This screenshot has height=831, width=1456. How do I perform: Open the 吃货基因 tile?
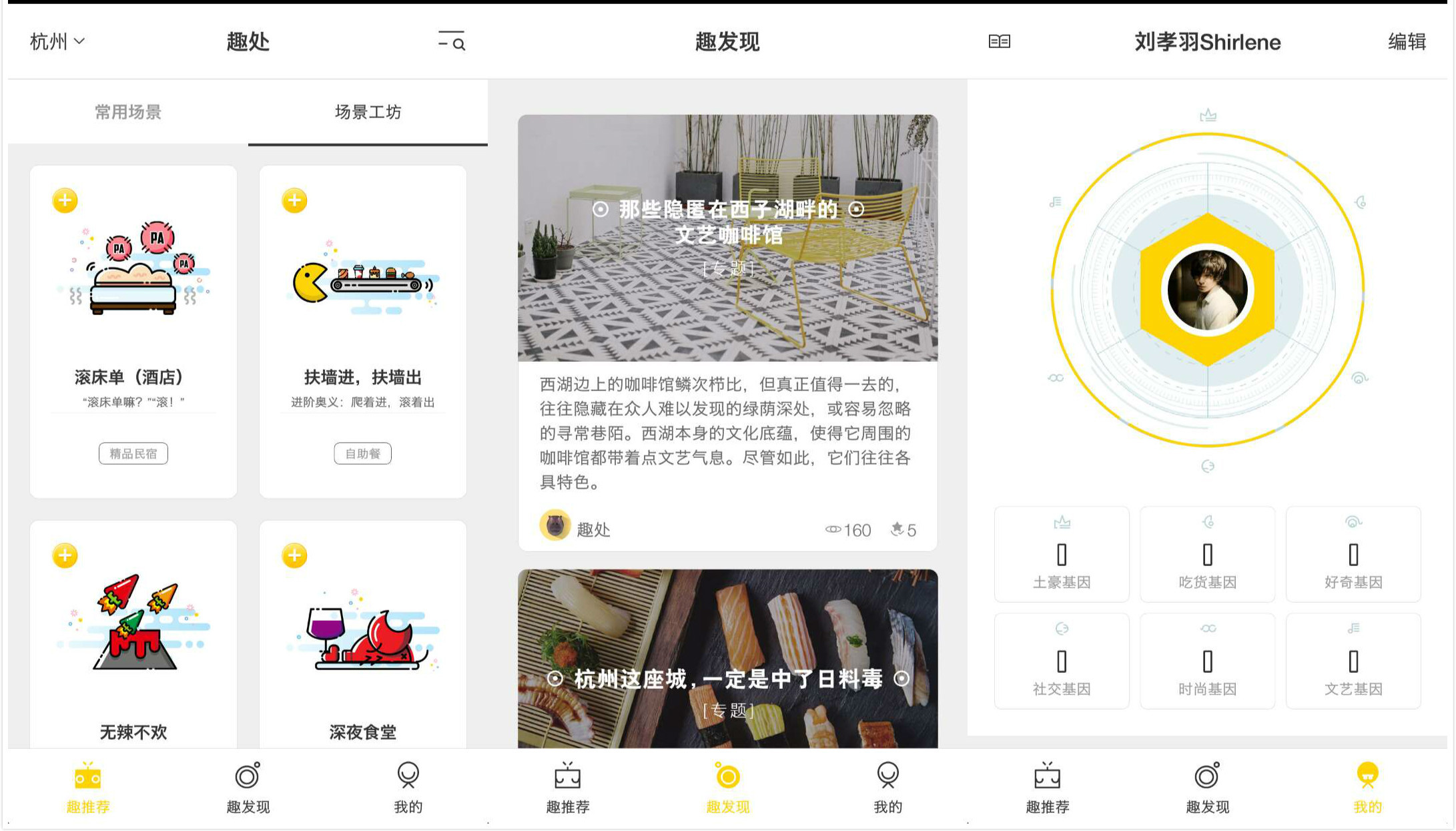pos(1207,554)
